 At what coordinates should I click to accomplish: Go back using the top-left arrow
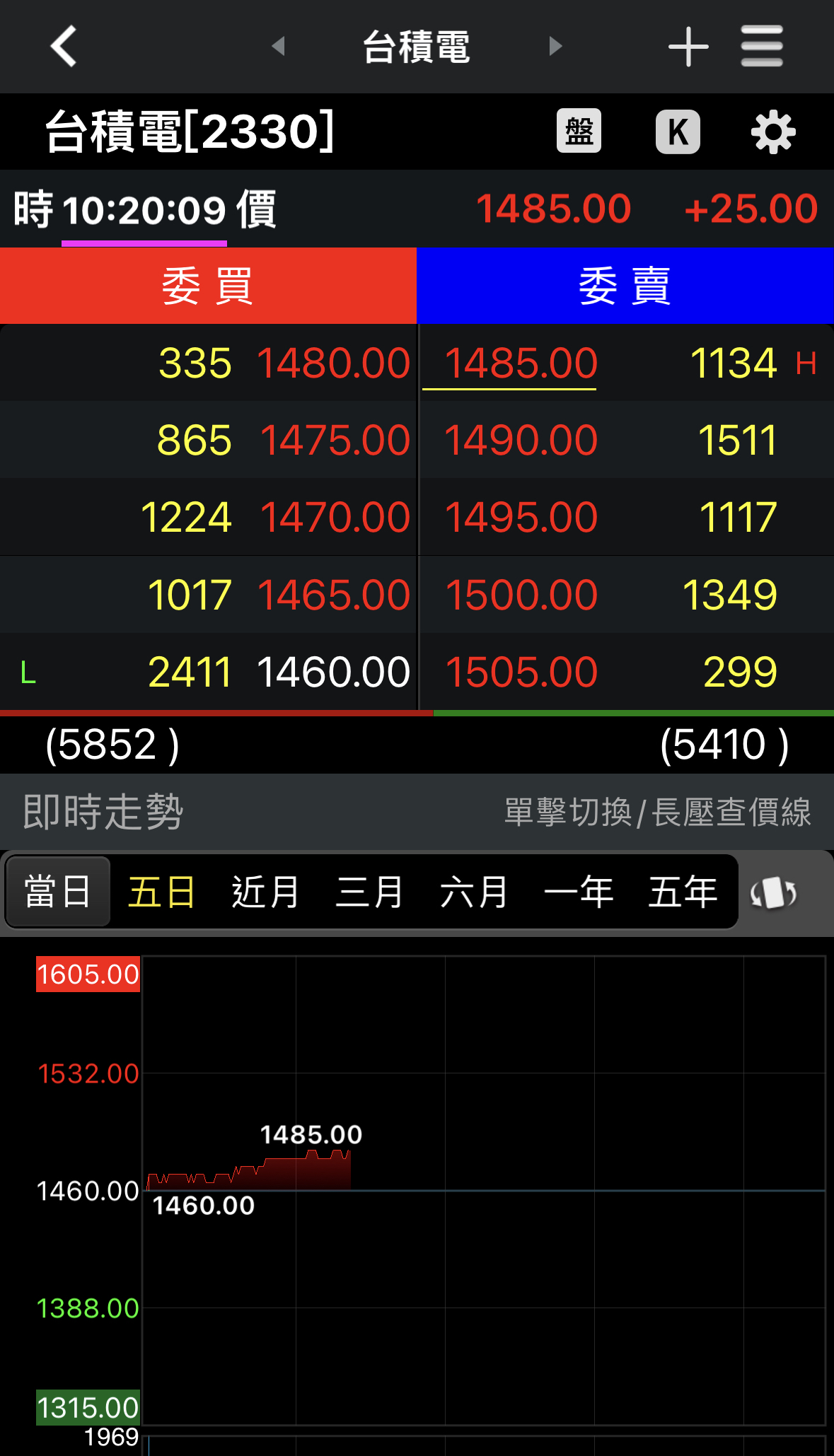(x=64, y=46)
